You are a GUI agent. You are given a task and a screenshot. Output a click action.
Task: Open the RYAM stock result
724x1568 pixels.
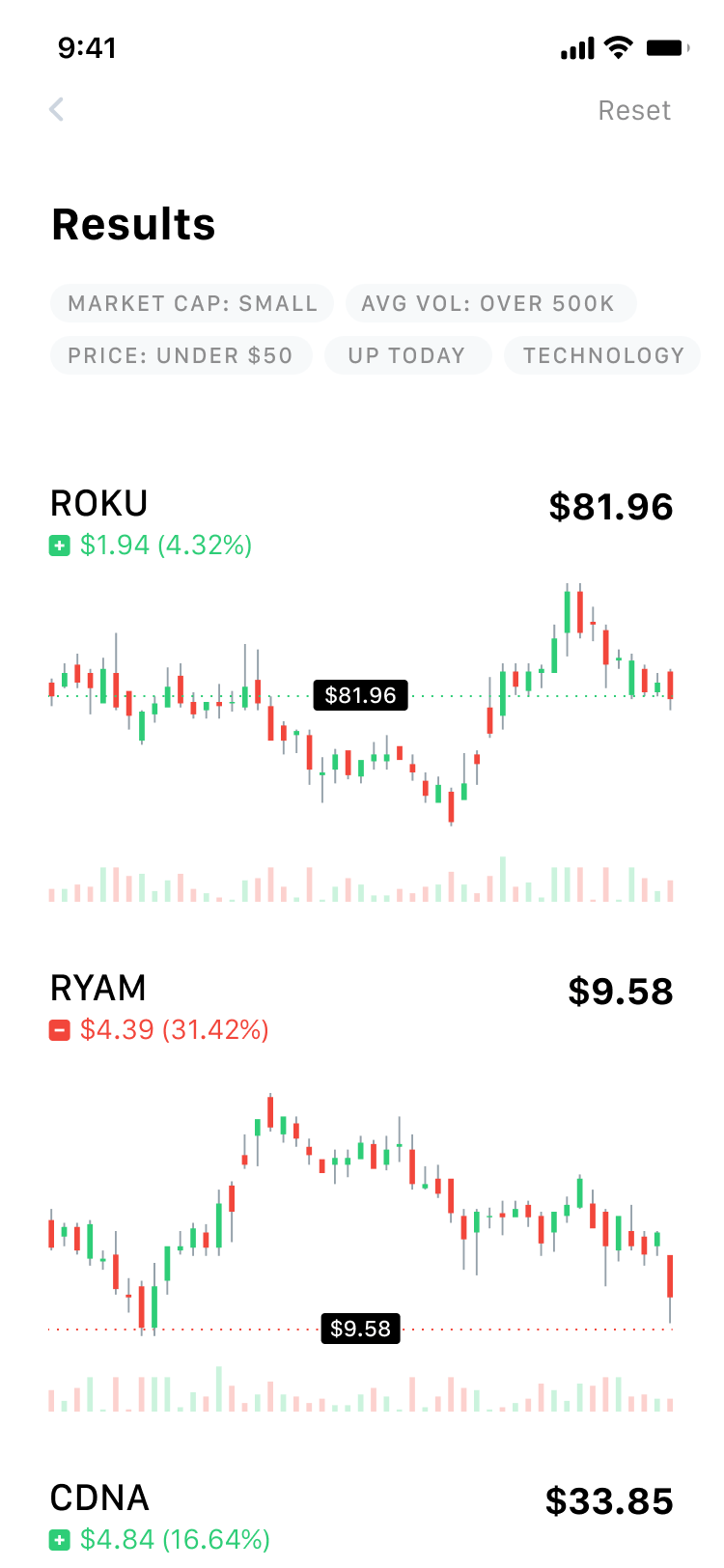click(x=98, y=989)
